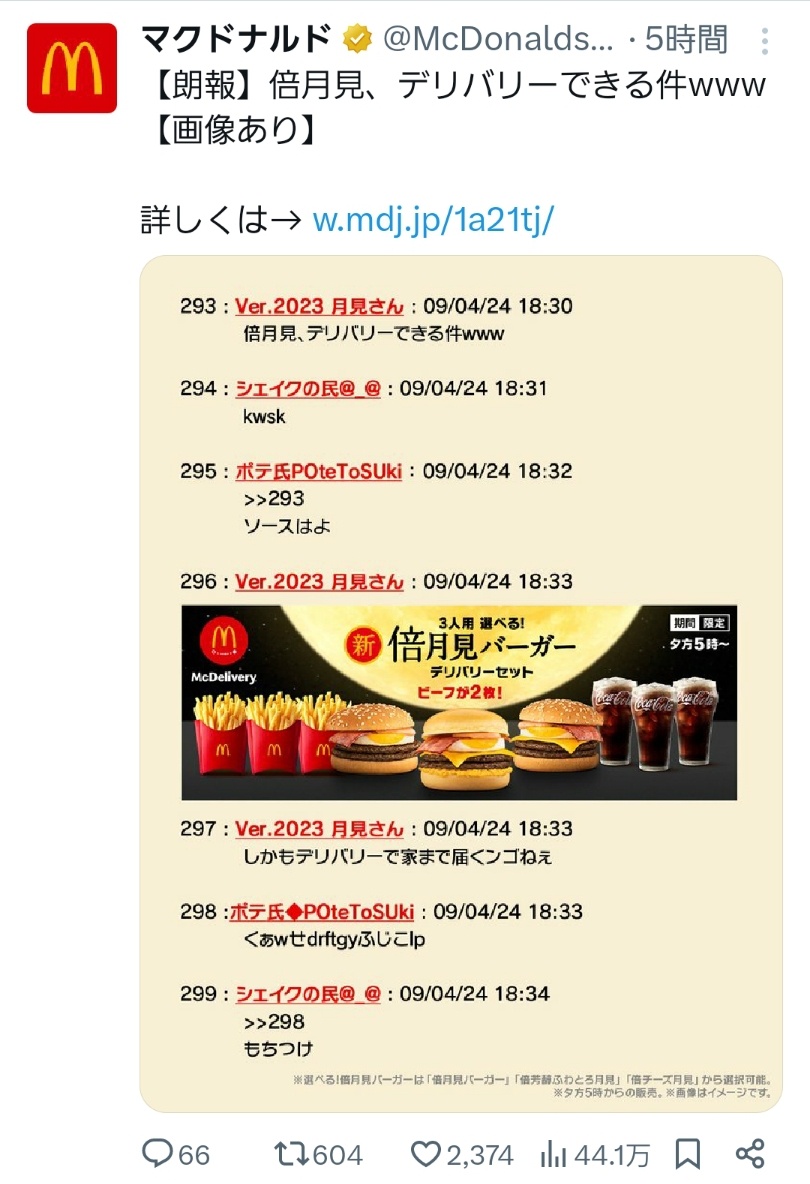
Task: Open the attached 倍月見 delivery image
Action: click(x=460, y=683)
